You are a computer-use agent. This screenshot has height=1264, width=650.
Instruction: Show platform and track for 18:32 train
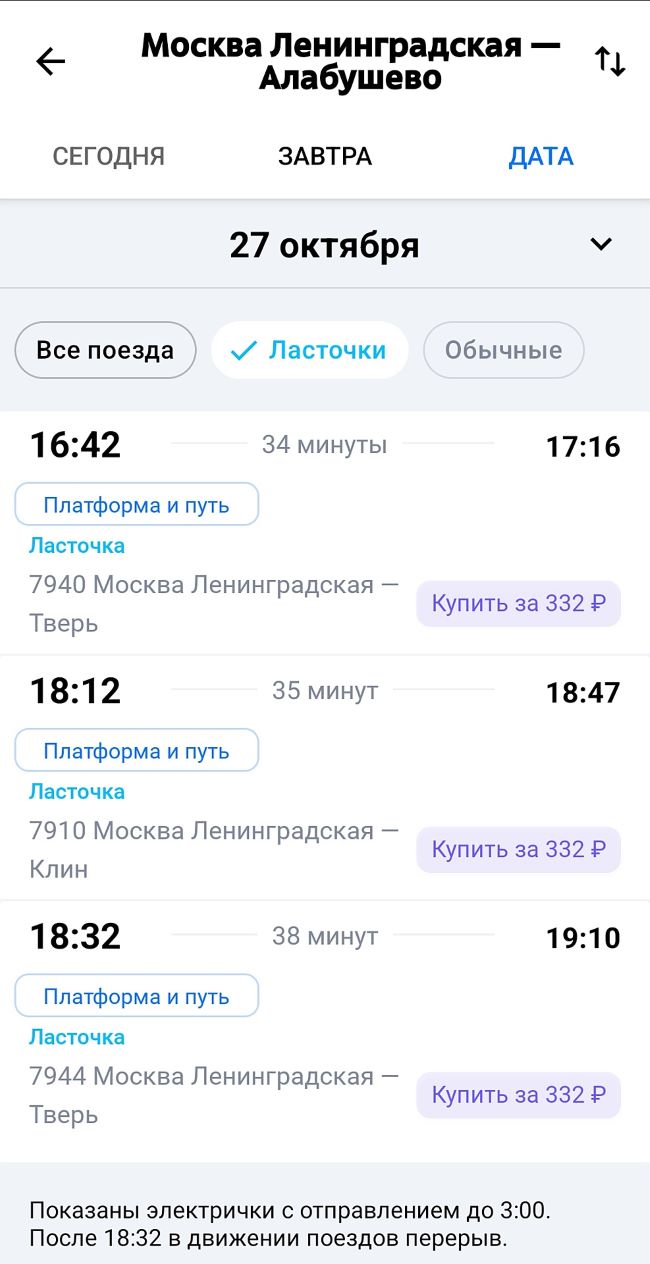[x=136, y=996]
